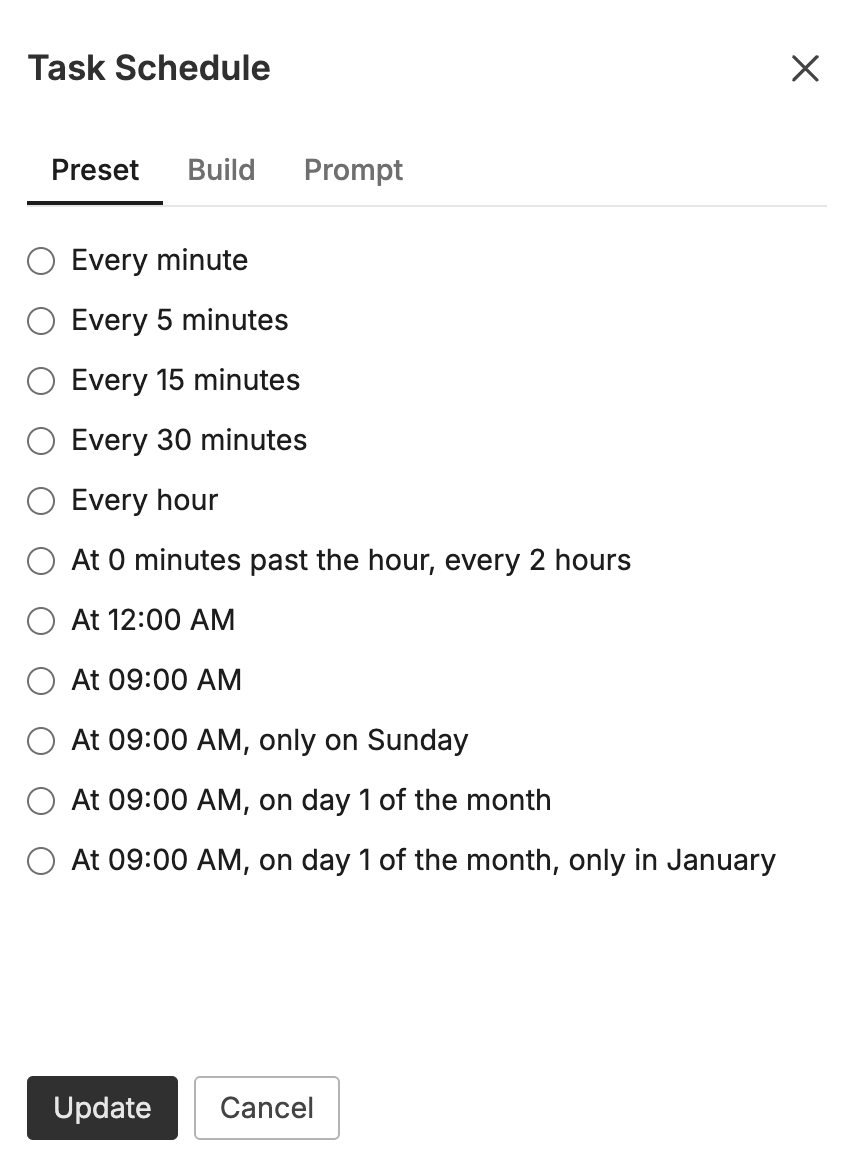Open the Preset tab
852x1170 pixels.
coord(95,170)
